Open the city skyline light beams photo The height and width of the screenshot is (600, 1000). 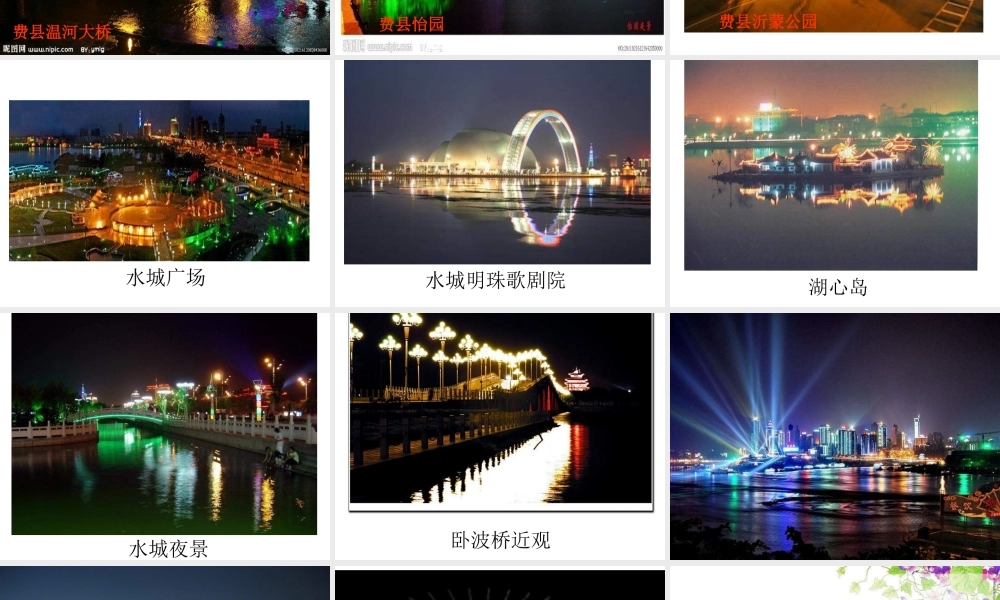[834, 436]
